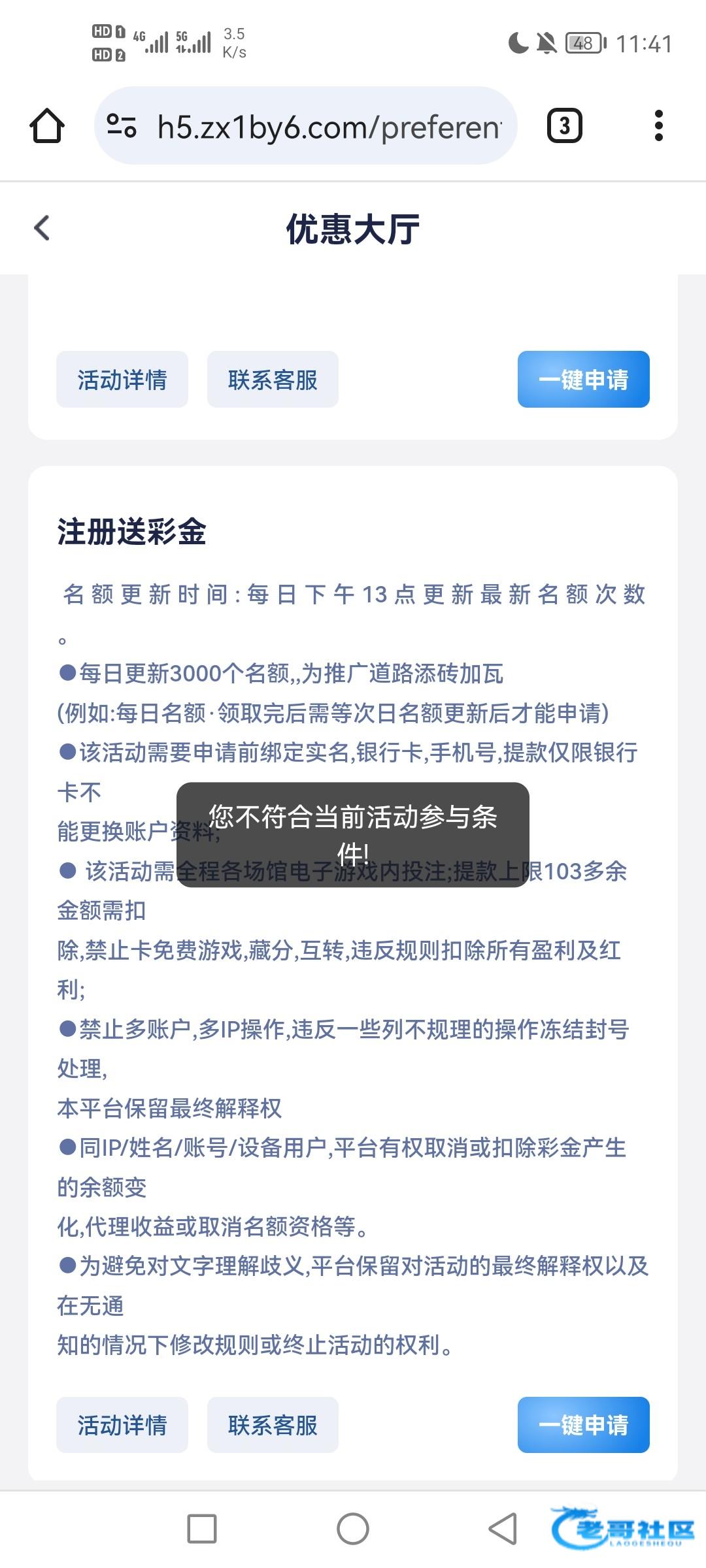Tap 联系客服 in the card above 注册送彩金
This screenshot has height=1568, width=706.
tap(273, 380)
